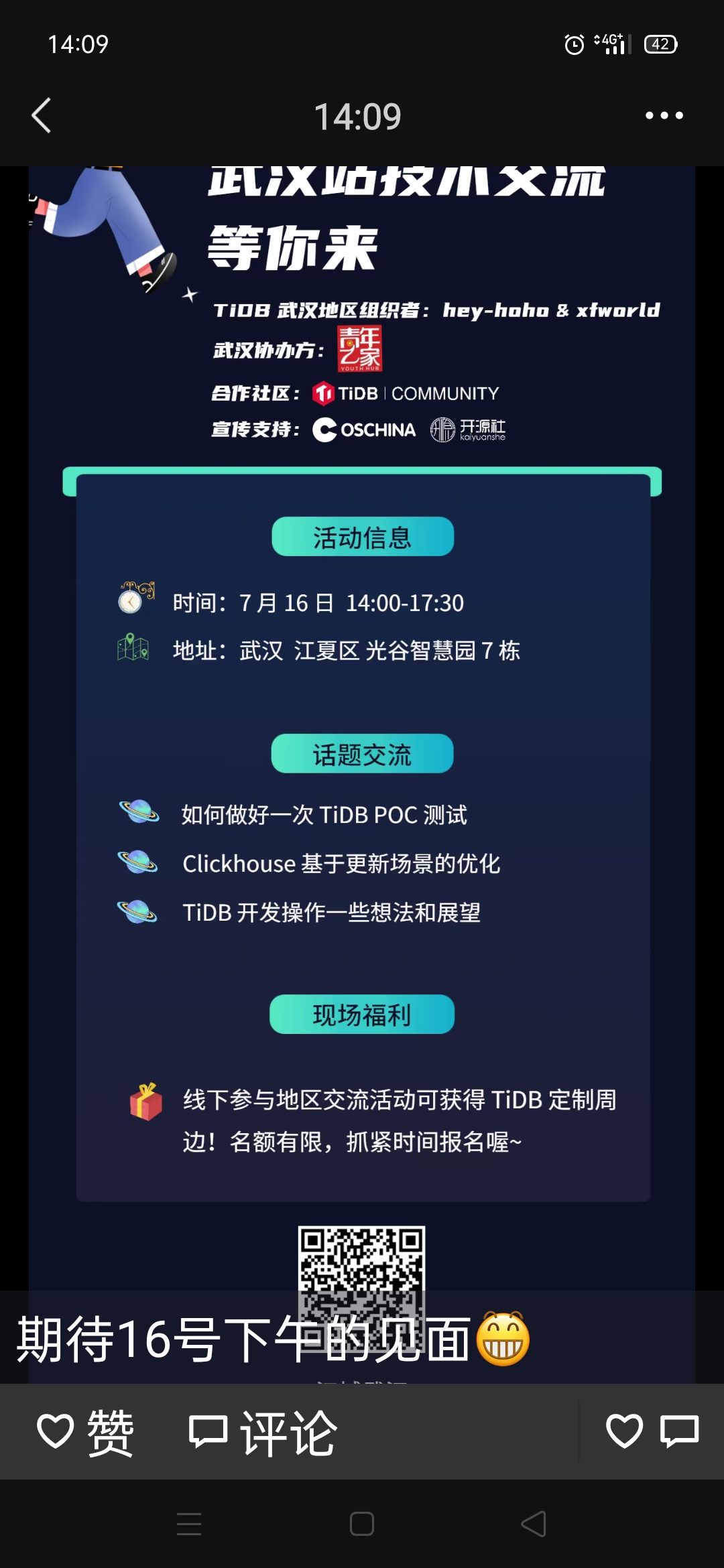This screenshot has width=724, height=1568.
Task: Go back using the top-left arrow
Action: pos(42,115)
